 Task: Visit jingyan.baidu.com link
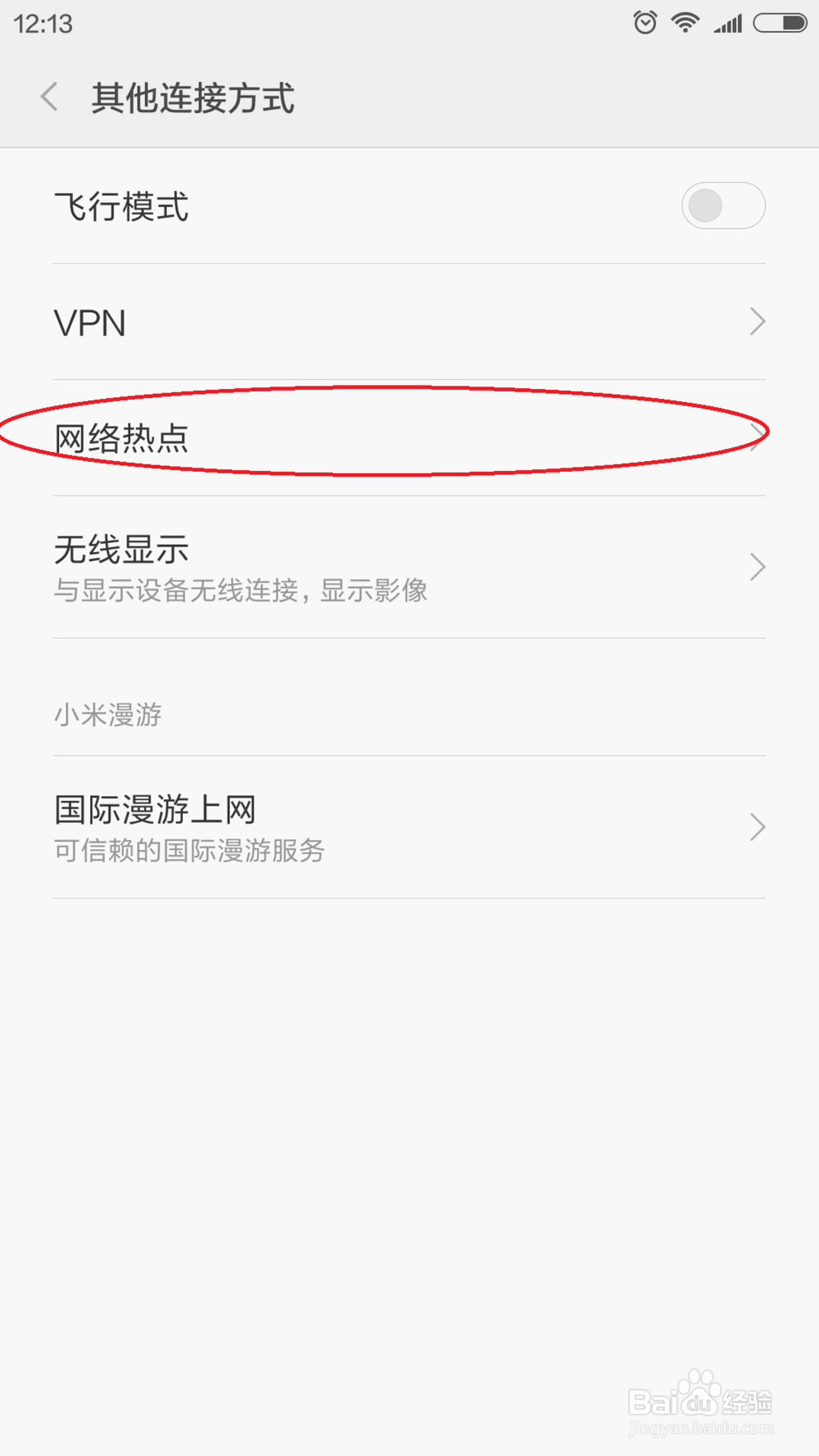[x=700, y=1428]
